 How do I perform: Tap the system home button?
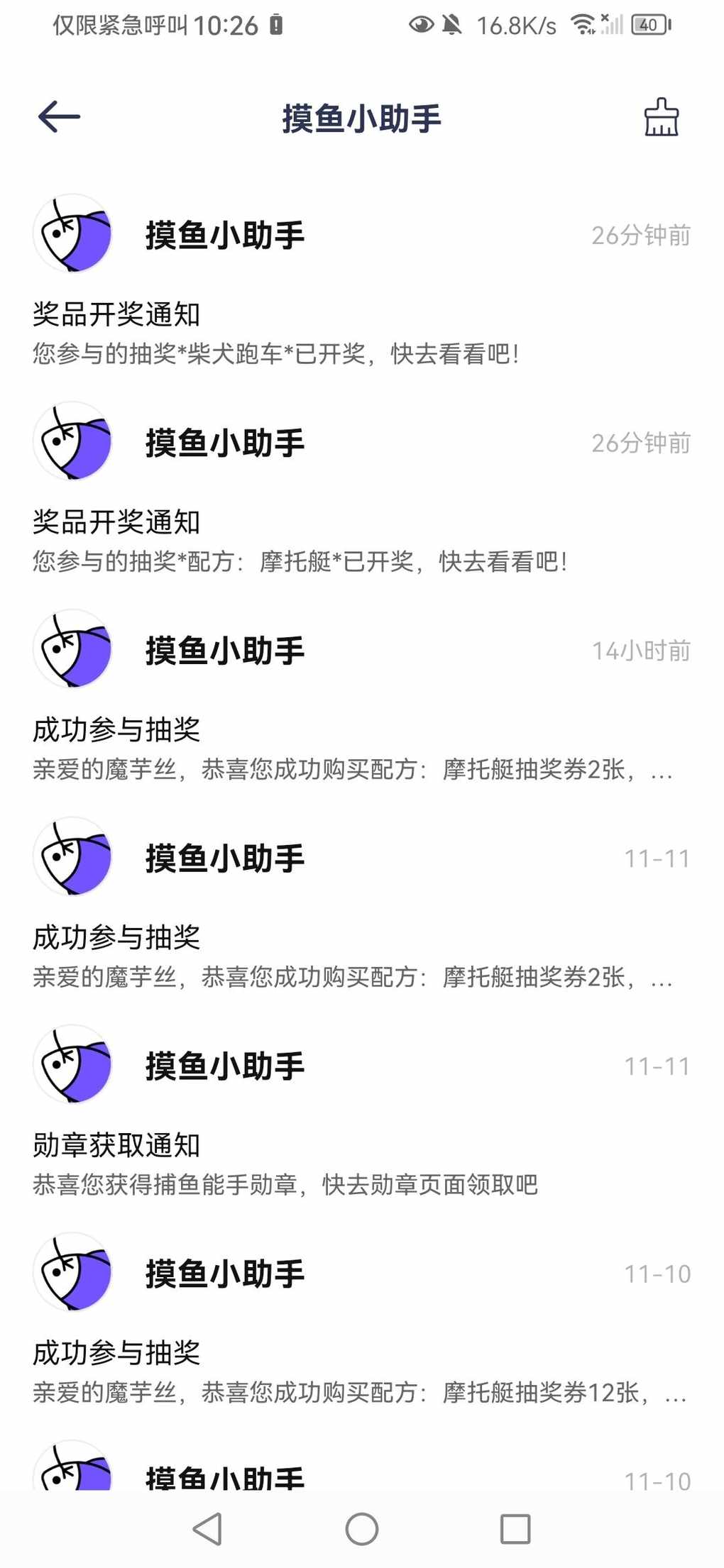point(362,1529)
